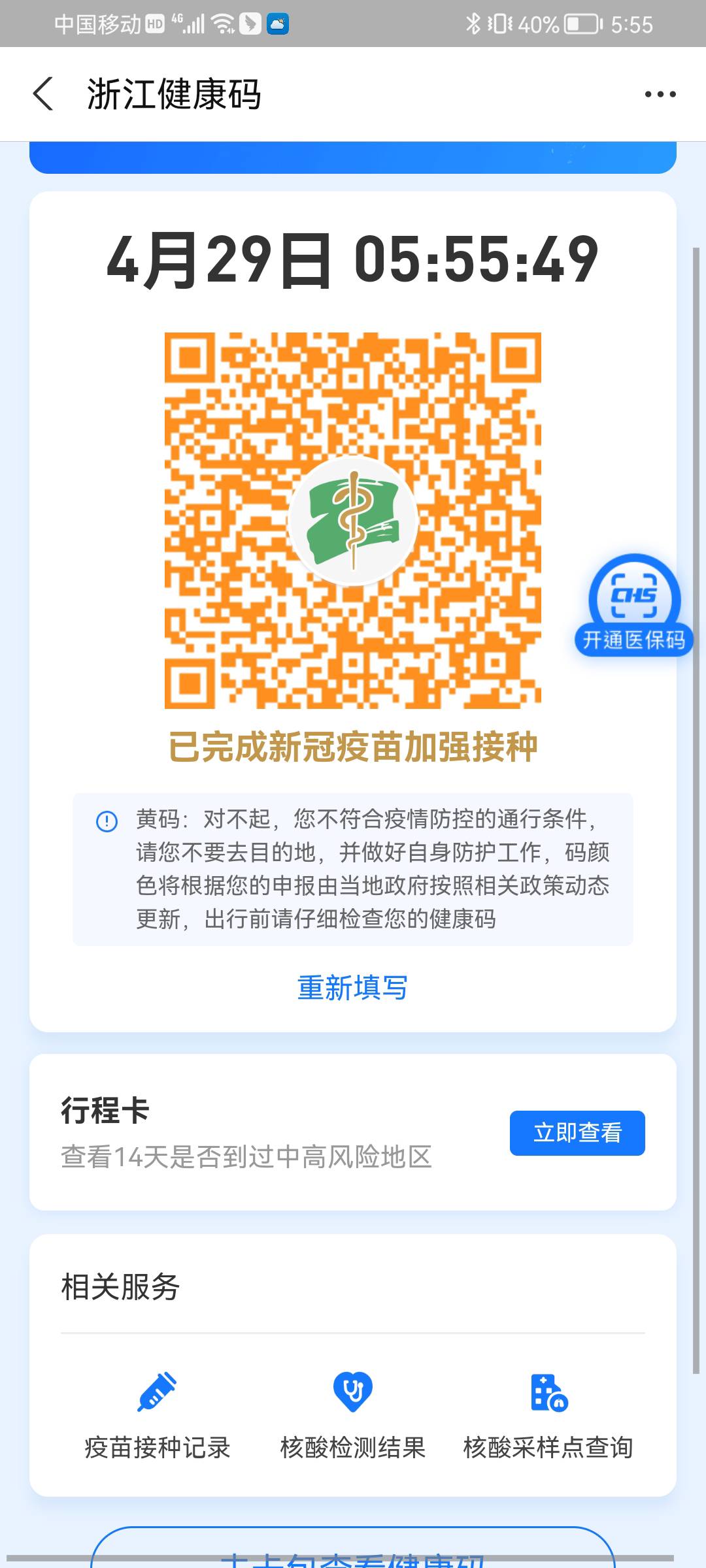This screenshot has height=1568, width=706.
Task: Go back using the header arrow
Action: [x=42, y=94]
